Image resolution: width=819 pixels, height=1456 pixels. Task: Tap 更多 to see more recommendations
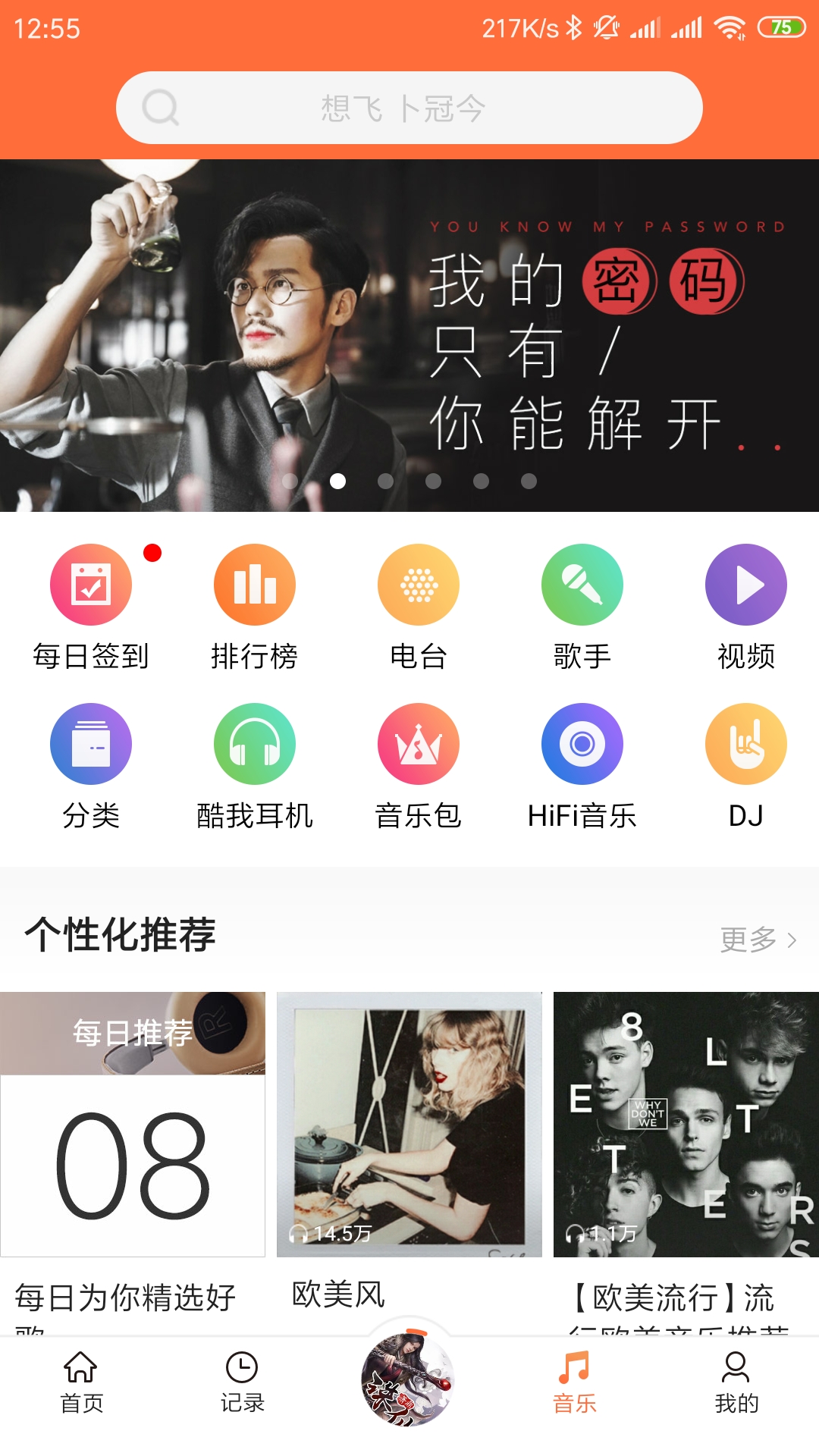pyautogui.click(x=758, y=940)
